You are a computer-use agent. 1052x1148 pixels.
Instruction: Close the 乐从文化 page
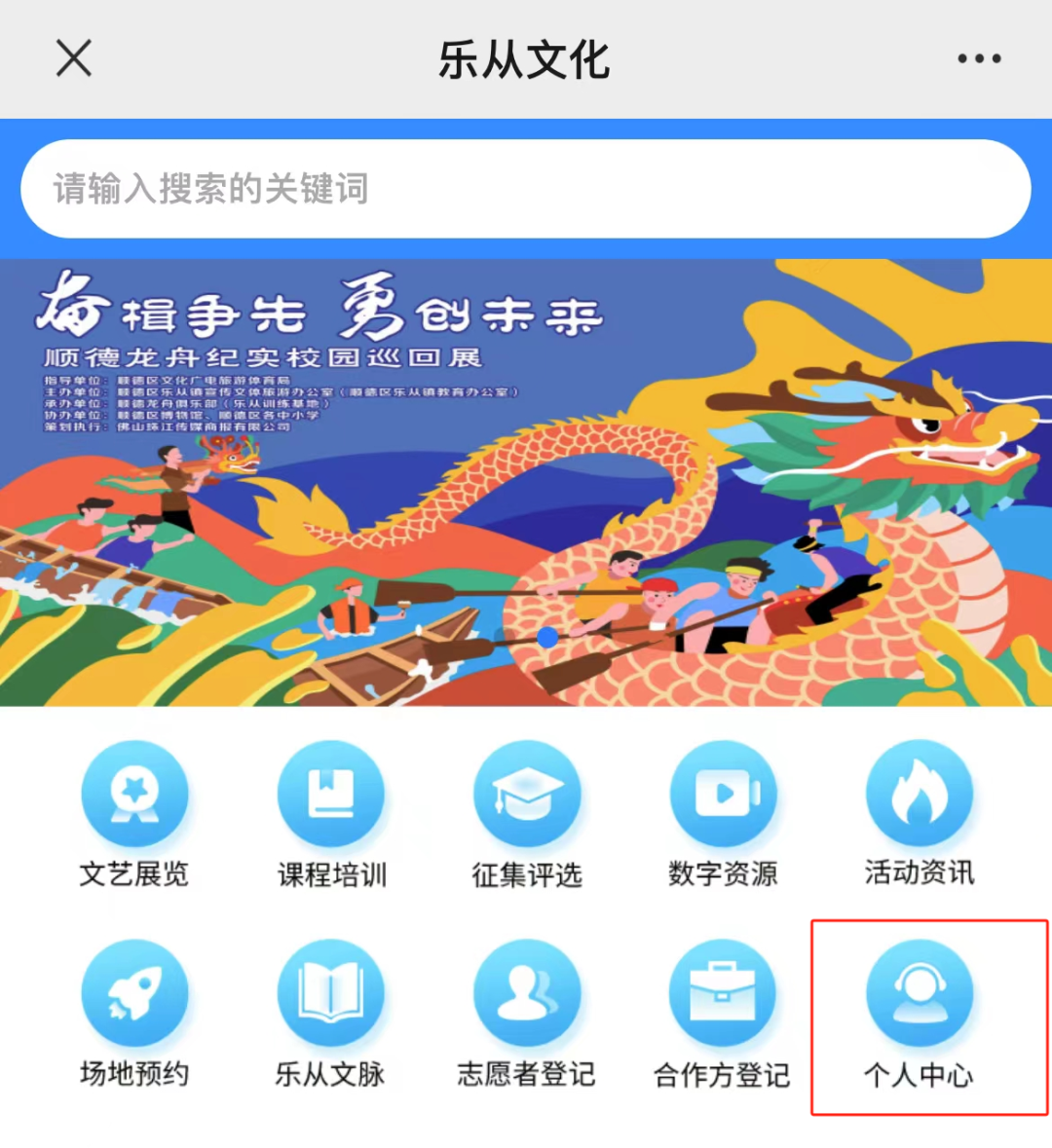pos(74,58)
